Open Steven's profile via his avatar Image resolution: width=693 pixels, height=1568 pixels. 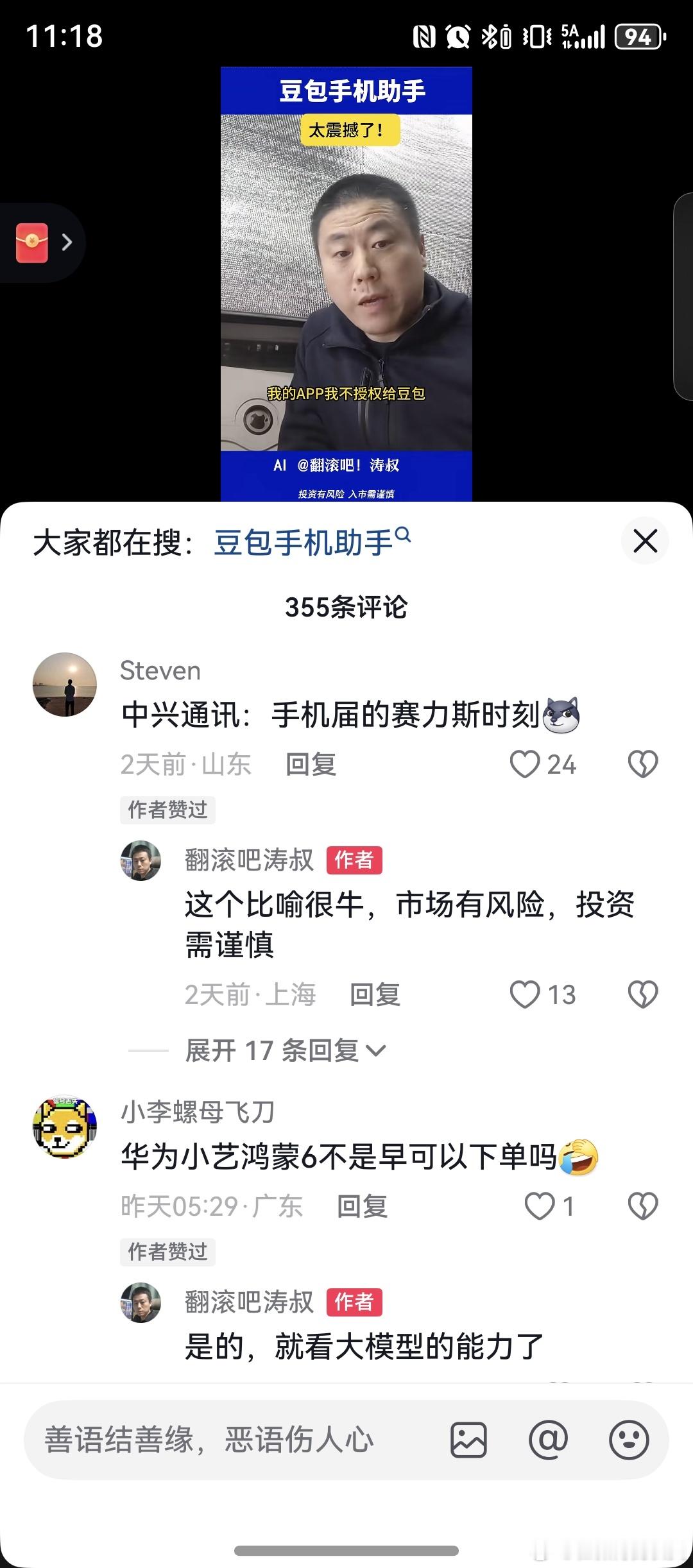tap(65, 685)
